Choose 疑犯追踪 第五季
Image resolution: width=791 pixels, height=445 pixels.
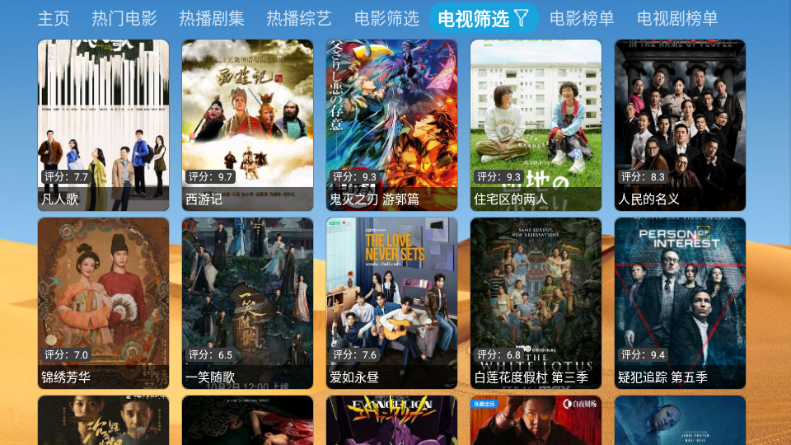pyautogui.click(x=679, y=303)
